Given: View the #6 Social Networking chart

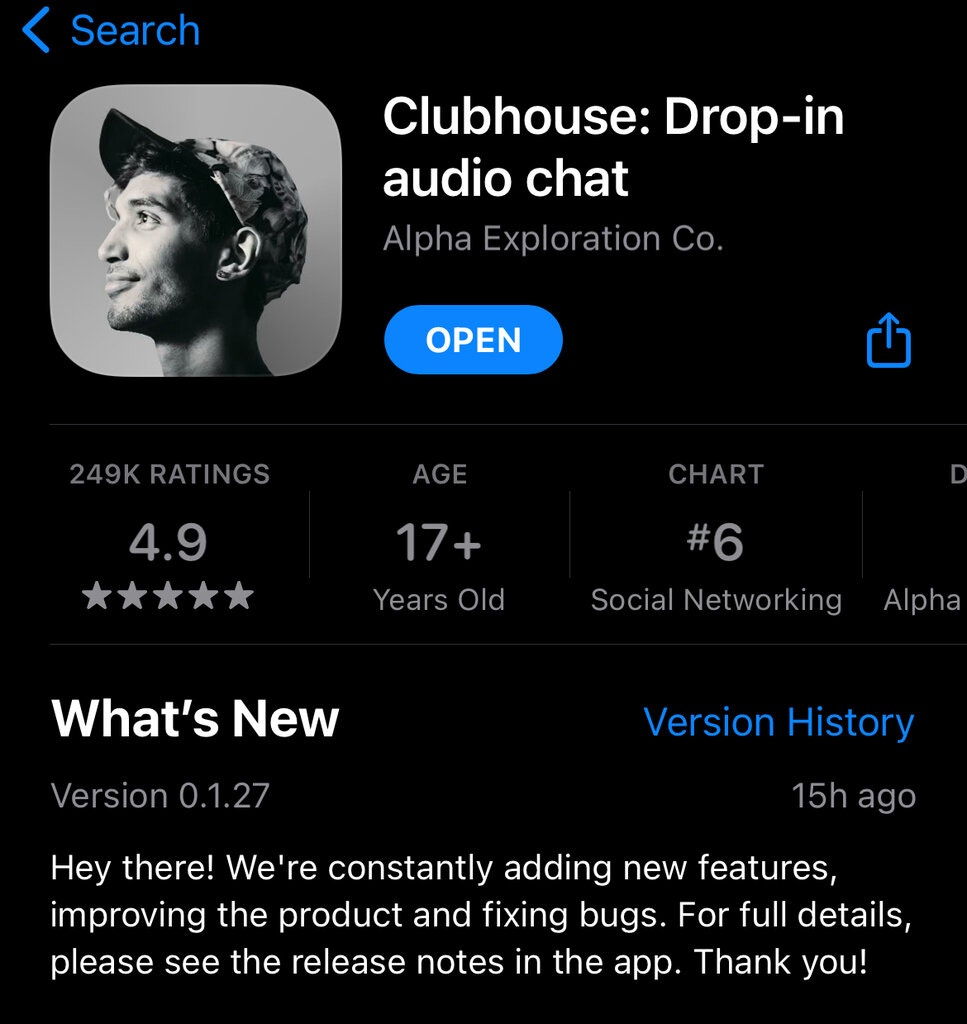Looking at the screenshot, I should [x=716, y=541].
